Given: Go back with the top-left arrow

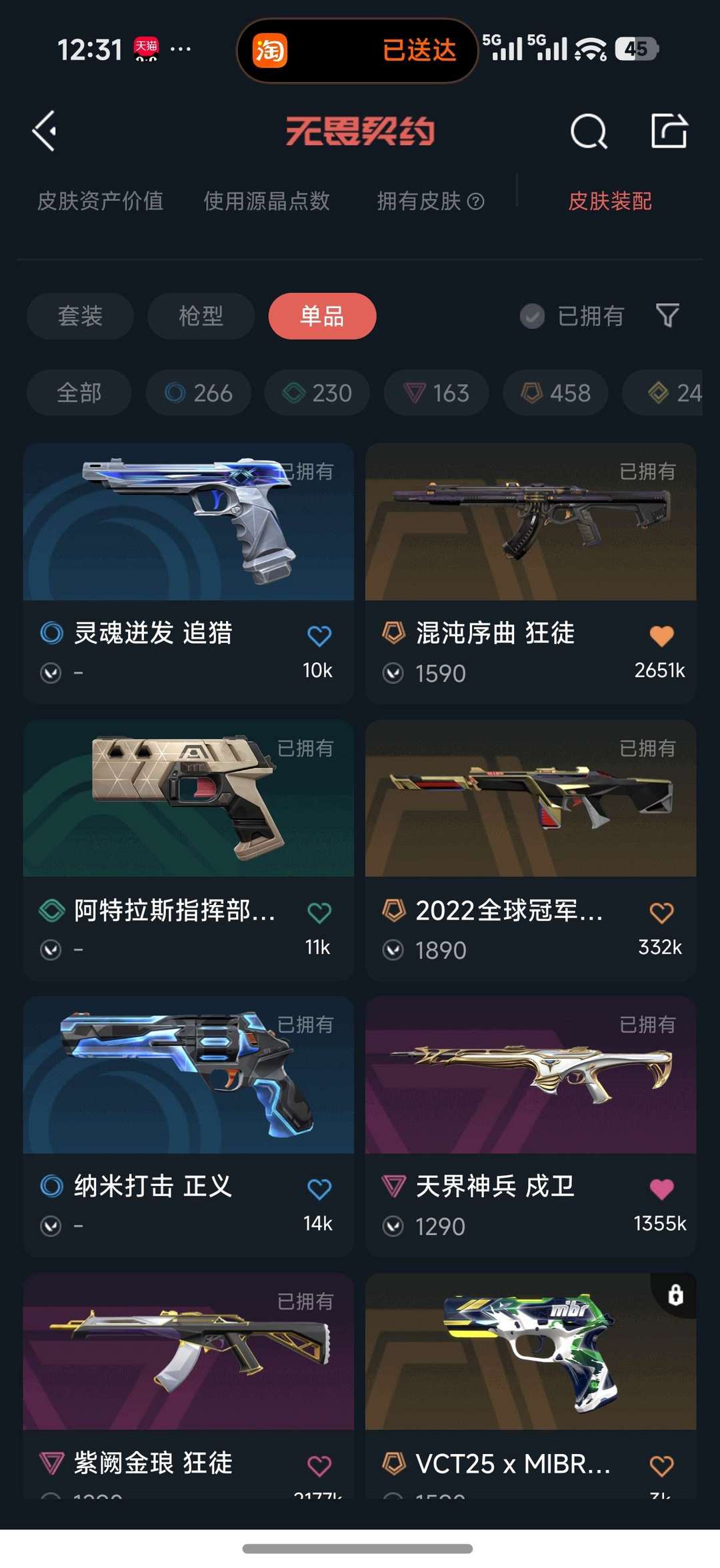Looking at the screenshot, I should point(44,131).
